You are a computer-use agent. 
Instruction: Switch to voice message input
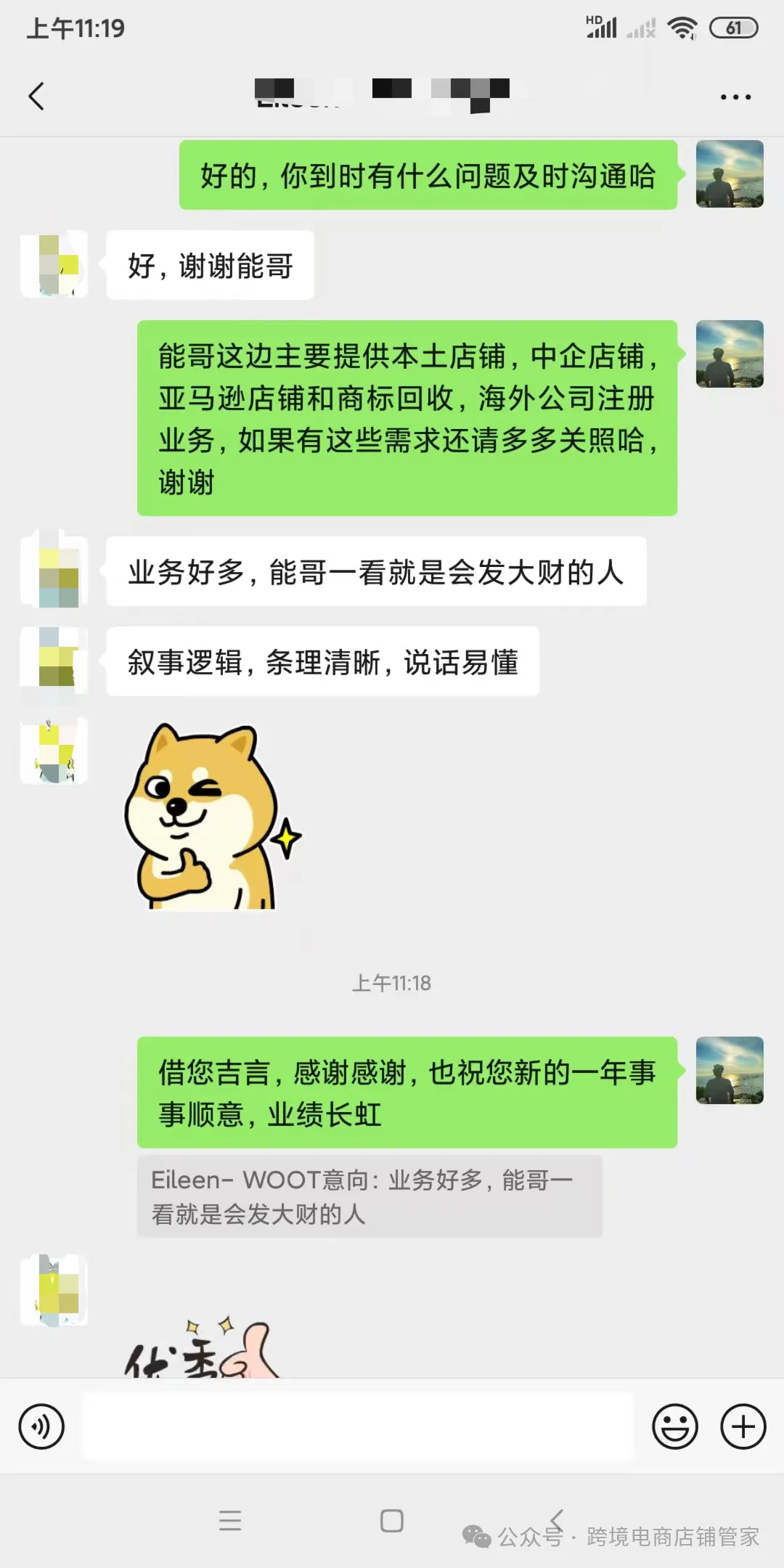(x=41, y=1426)
